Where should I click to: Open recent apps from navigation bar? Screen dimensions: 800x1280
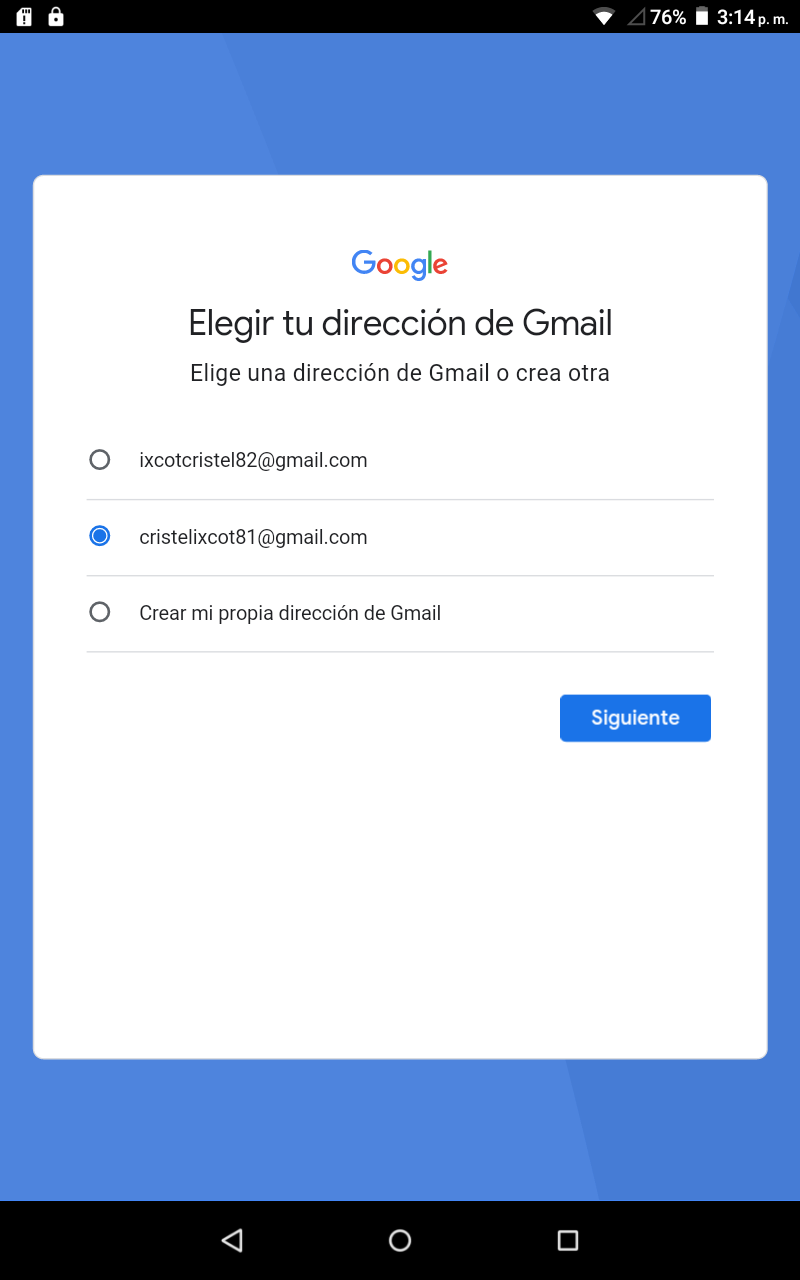point(568,1240)
